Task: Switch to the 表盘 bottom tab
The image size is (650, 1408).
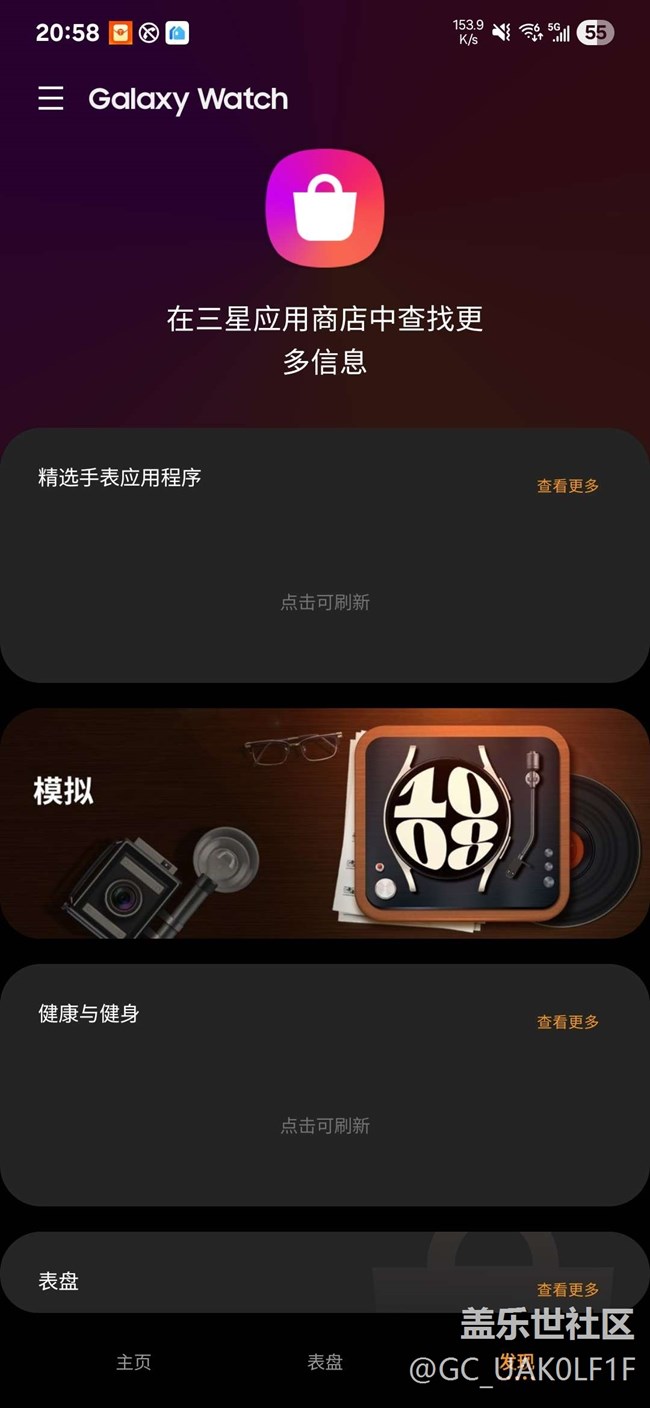Action: (325, 1362)
